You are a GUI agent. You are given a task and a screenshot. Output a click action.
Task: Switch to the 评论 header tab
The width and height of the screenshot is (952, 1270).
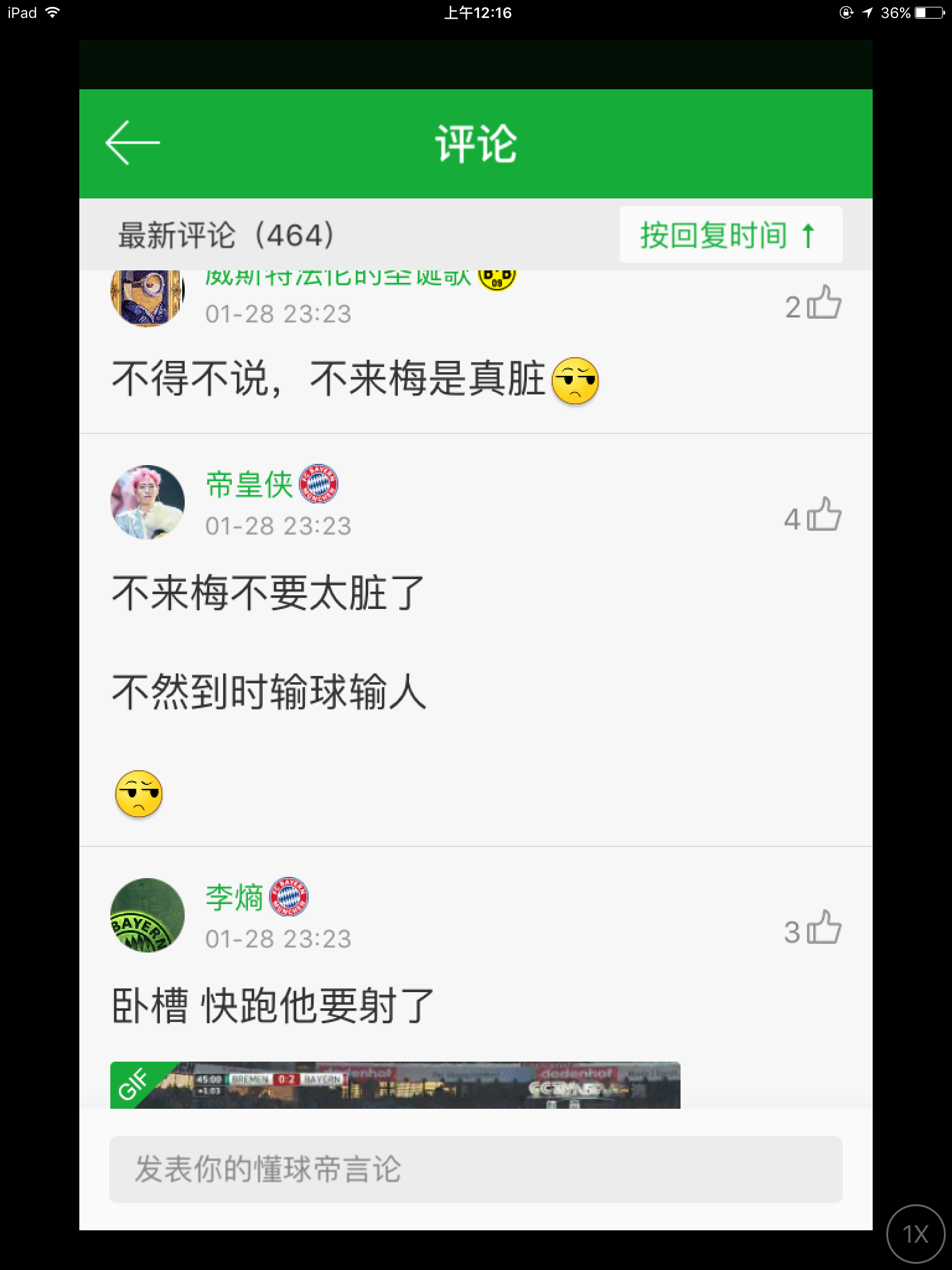tap(475, 143)
